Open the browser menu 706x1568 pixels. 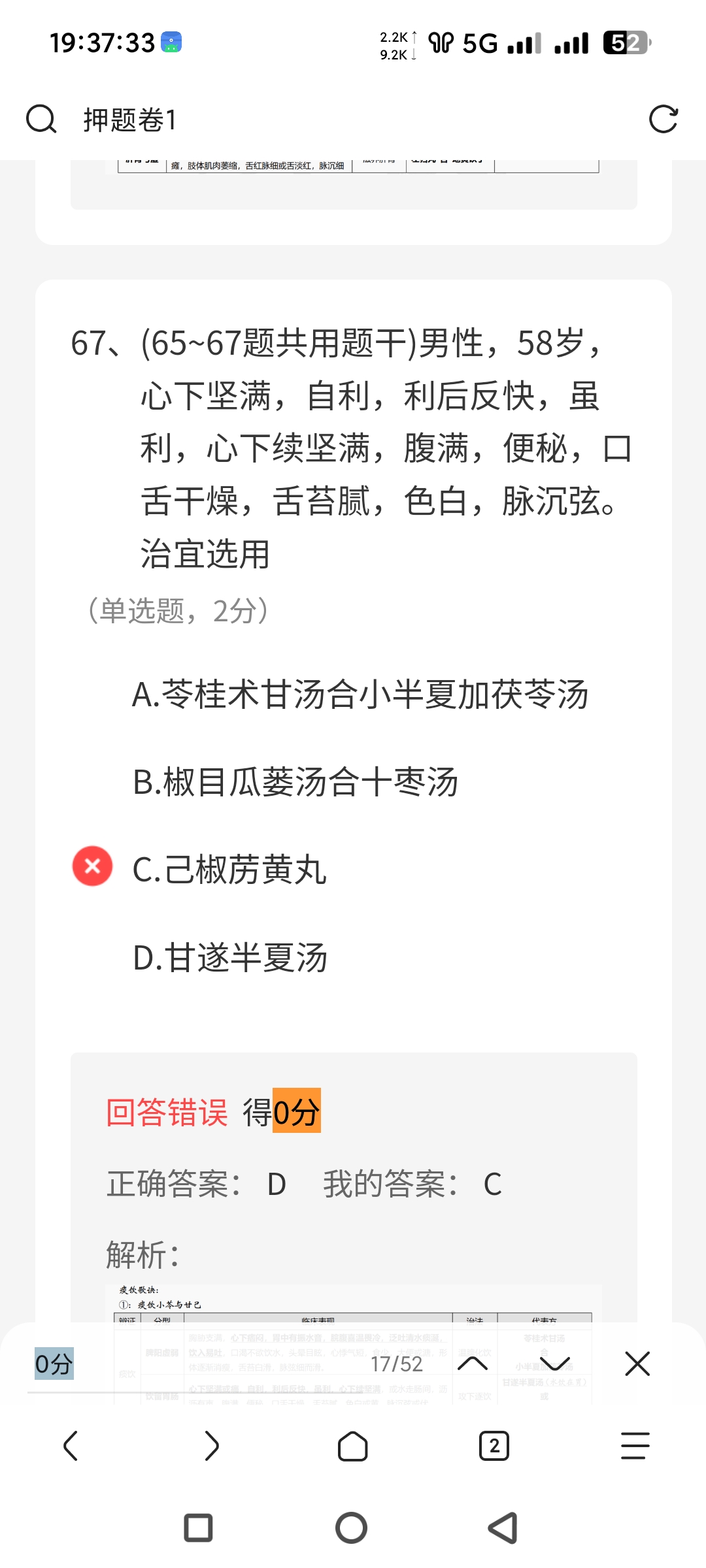(x=635, y=1446)
